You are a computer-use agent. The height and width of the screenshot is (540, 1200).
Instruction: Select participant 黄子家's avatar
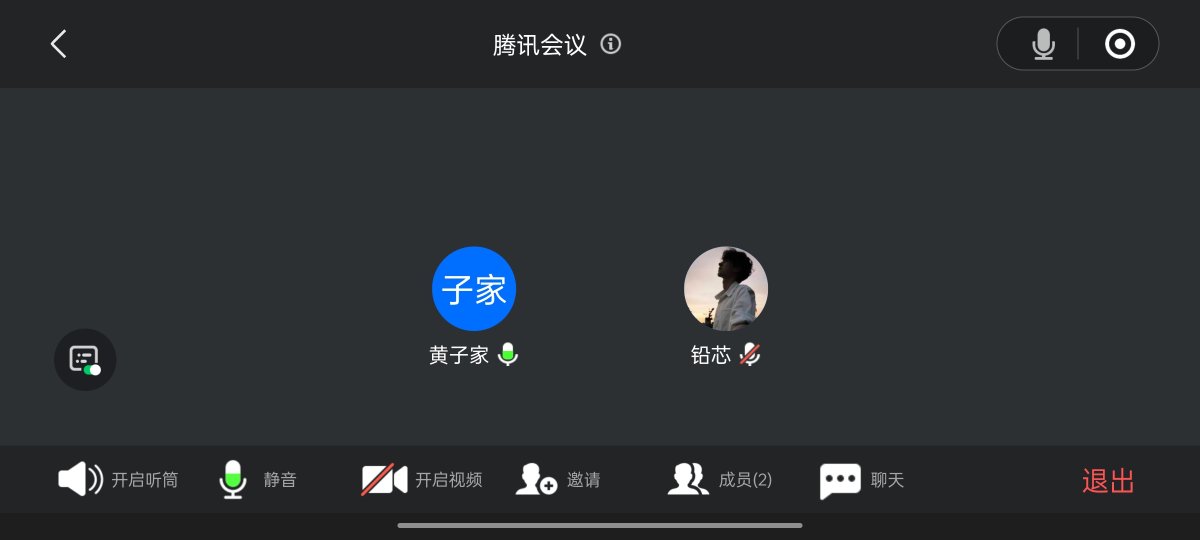click(x=474, y=289)
